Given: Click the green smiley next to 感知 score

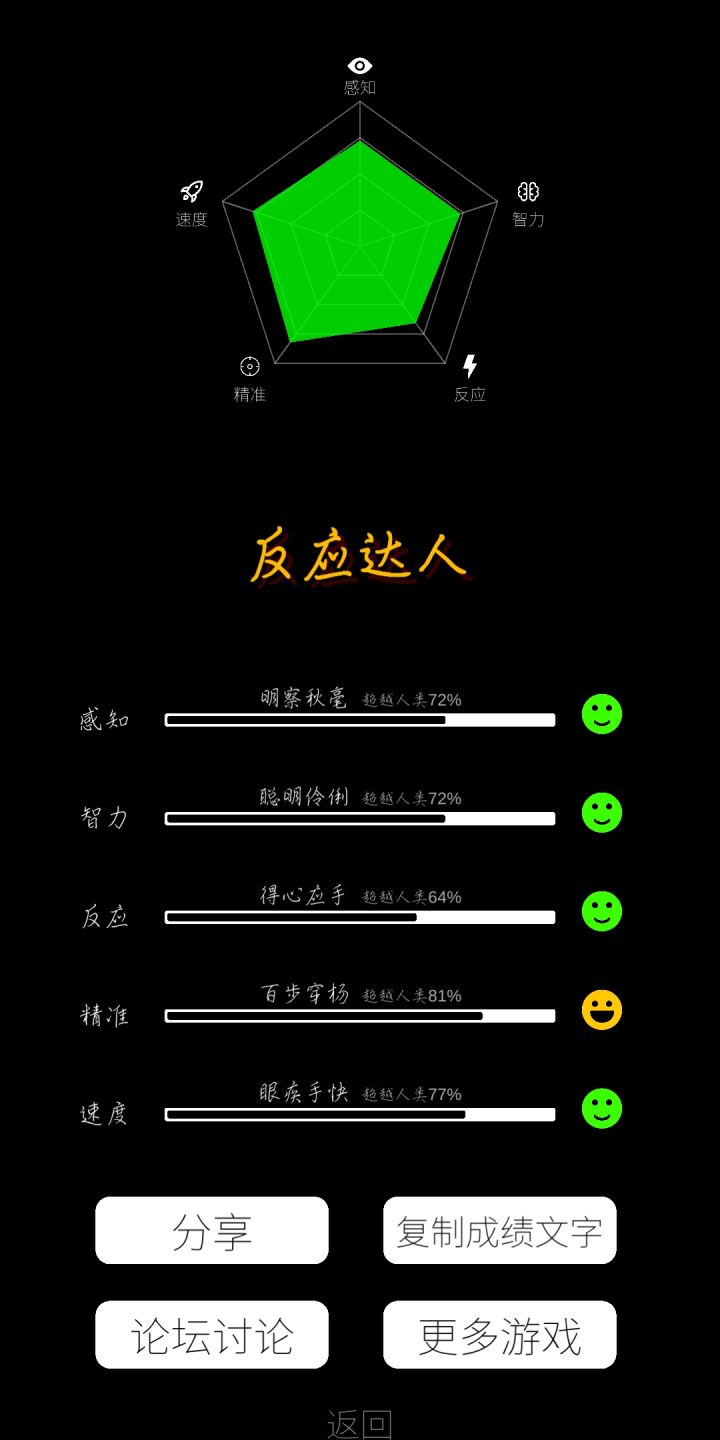Looking at the screenshot, I should click(601, 713).
